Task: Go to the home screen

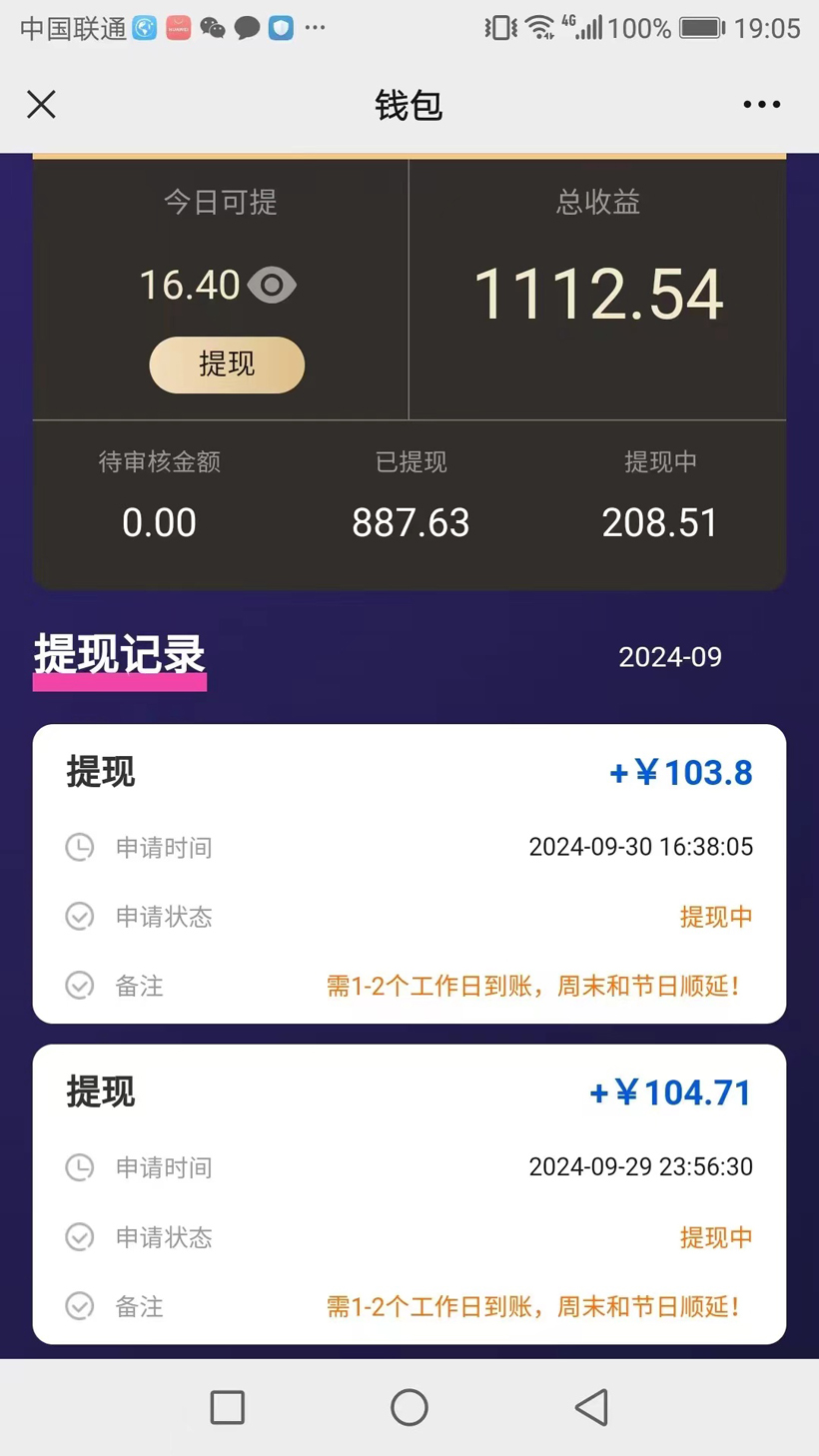Action: click(x=409, y=1407)
